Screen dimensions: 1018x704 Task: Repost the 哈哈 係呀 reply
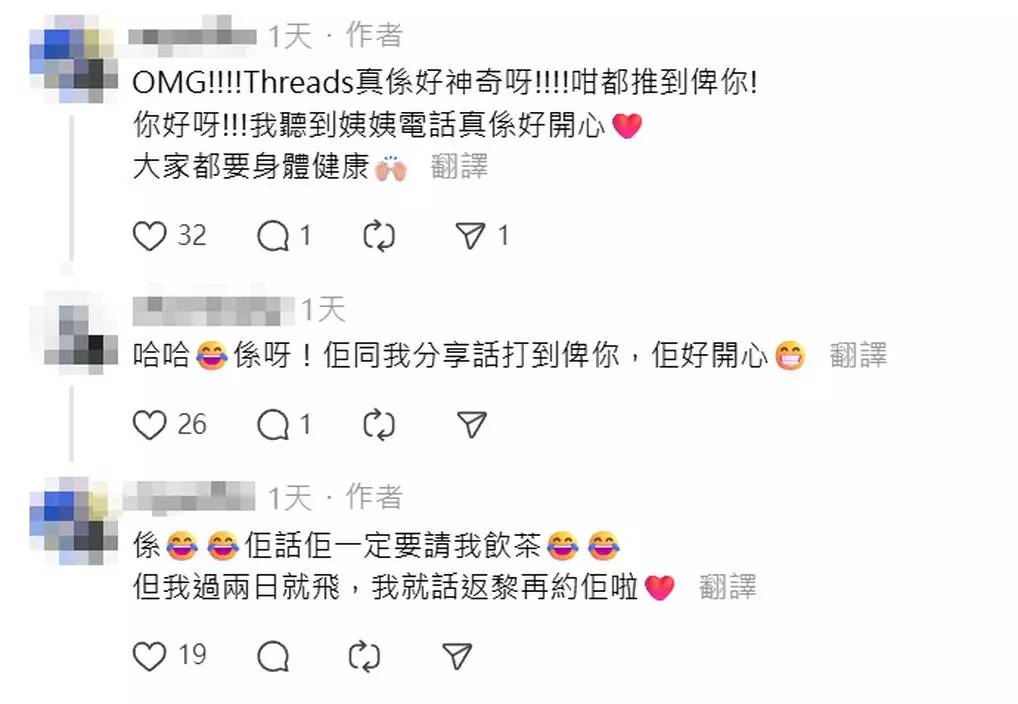379,425
